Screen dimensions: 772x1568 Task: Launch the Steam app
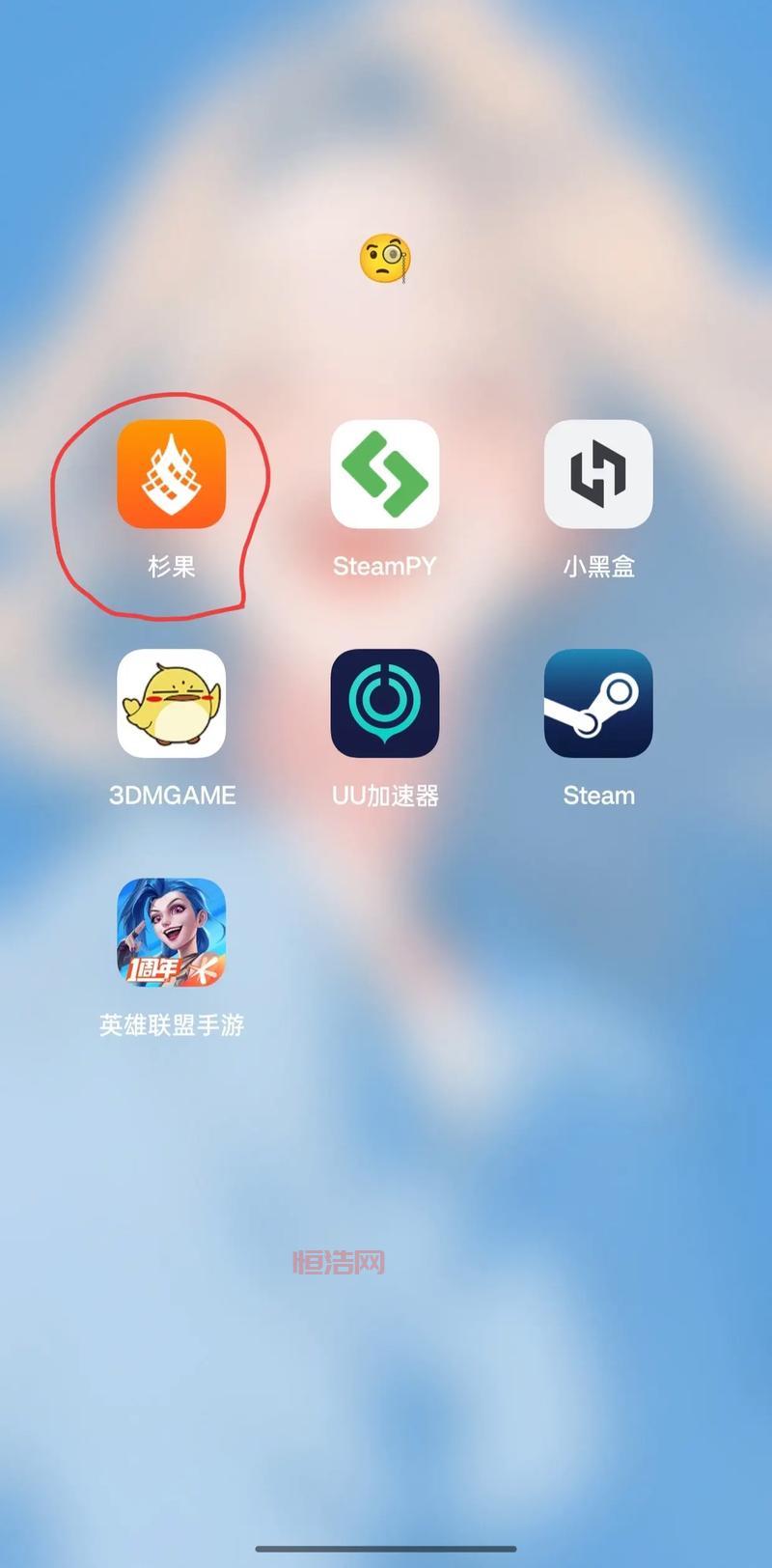tap(598, 703)
